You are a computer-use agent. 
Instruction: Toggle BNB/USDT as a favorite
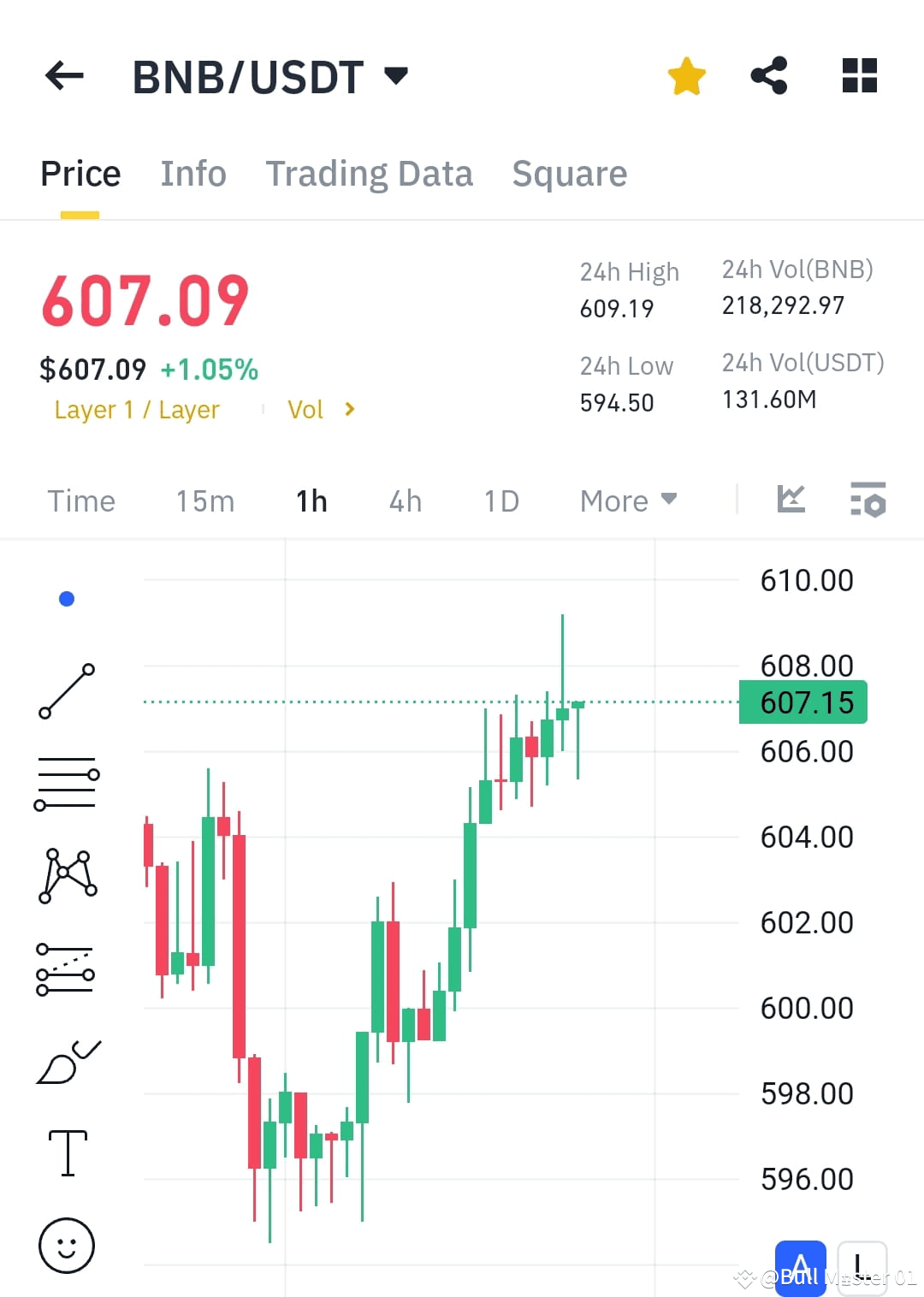(686, 75)
